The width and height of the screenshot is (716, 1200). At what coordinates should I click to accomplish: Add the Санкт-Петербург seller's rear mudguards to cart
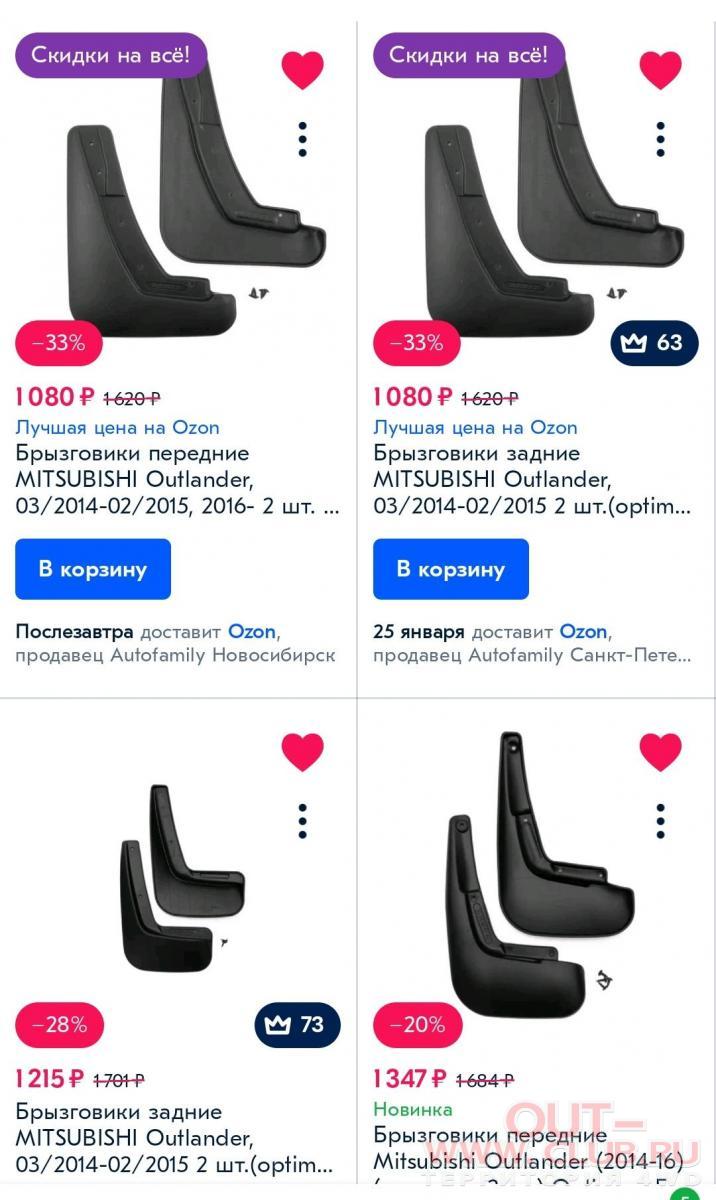(451, 569)
